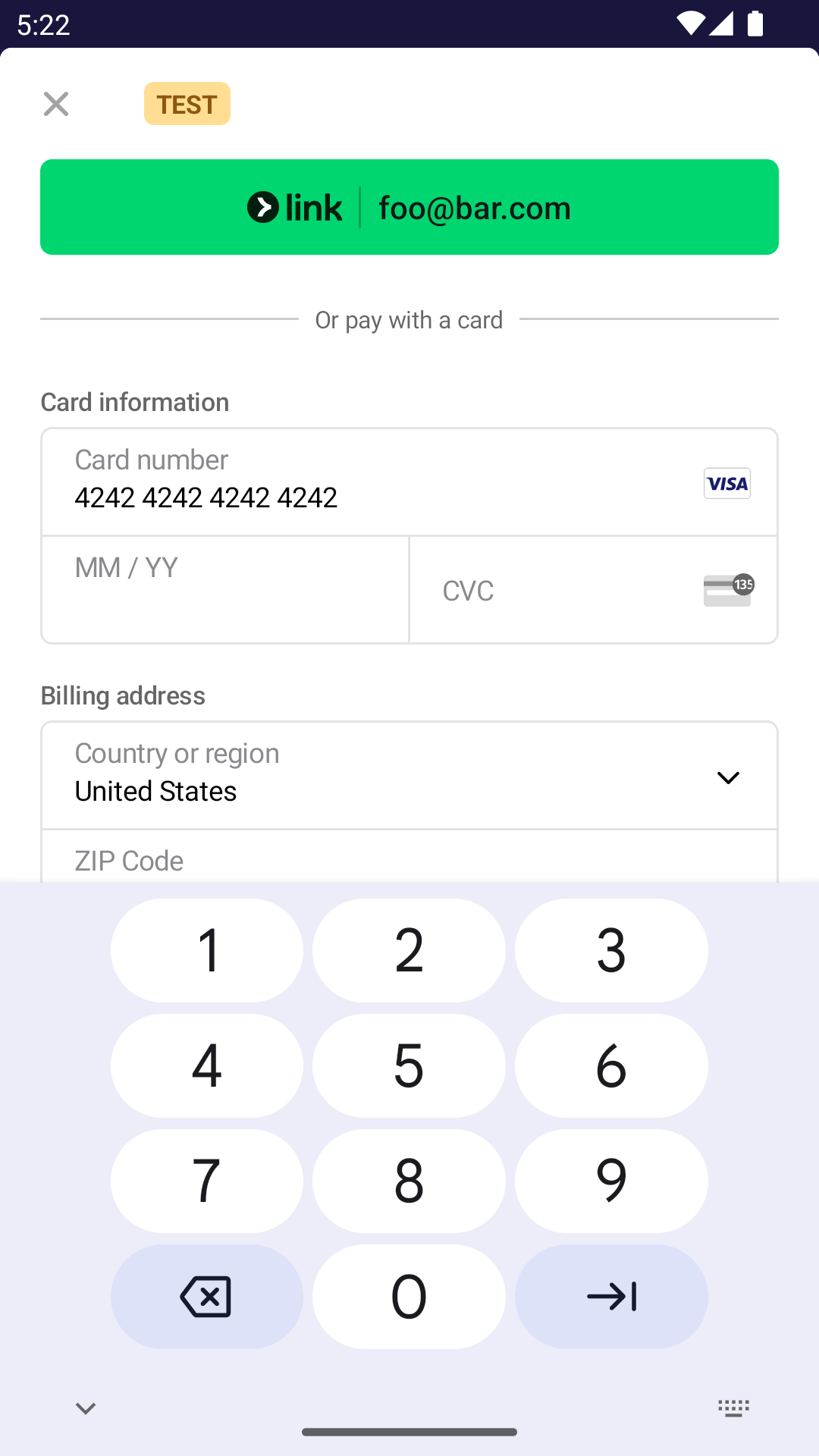Focus the MM / YY expiry field

pos(225,590)
